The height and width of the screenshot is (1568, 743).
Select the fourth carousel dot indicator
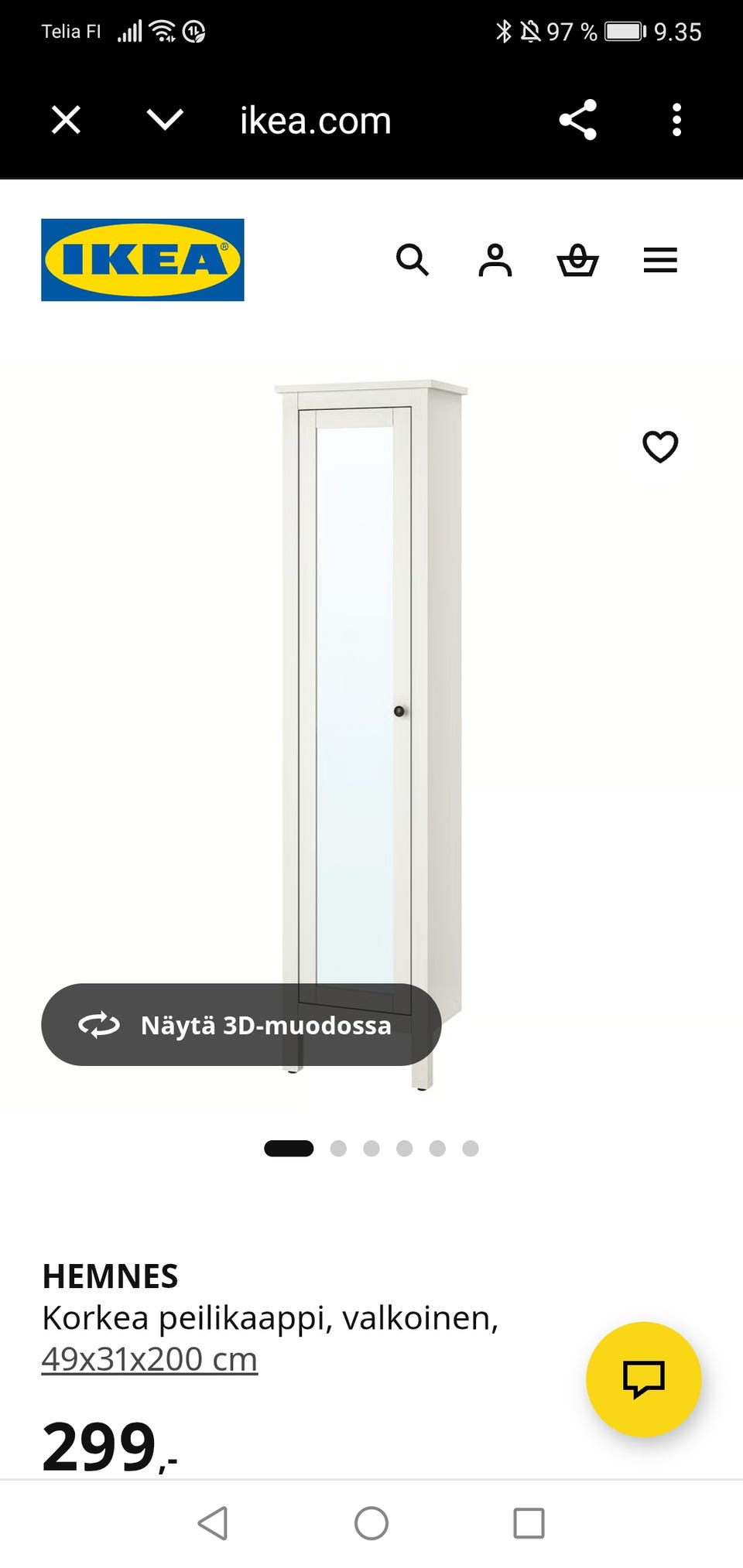coord(403,1149)
